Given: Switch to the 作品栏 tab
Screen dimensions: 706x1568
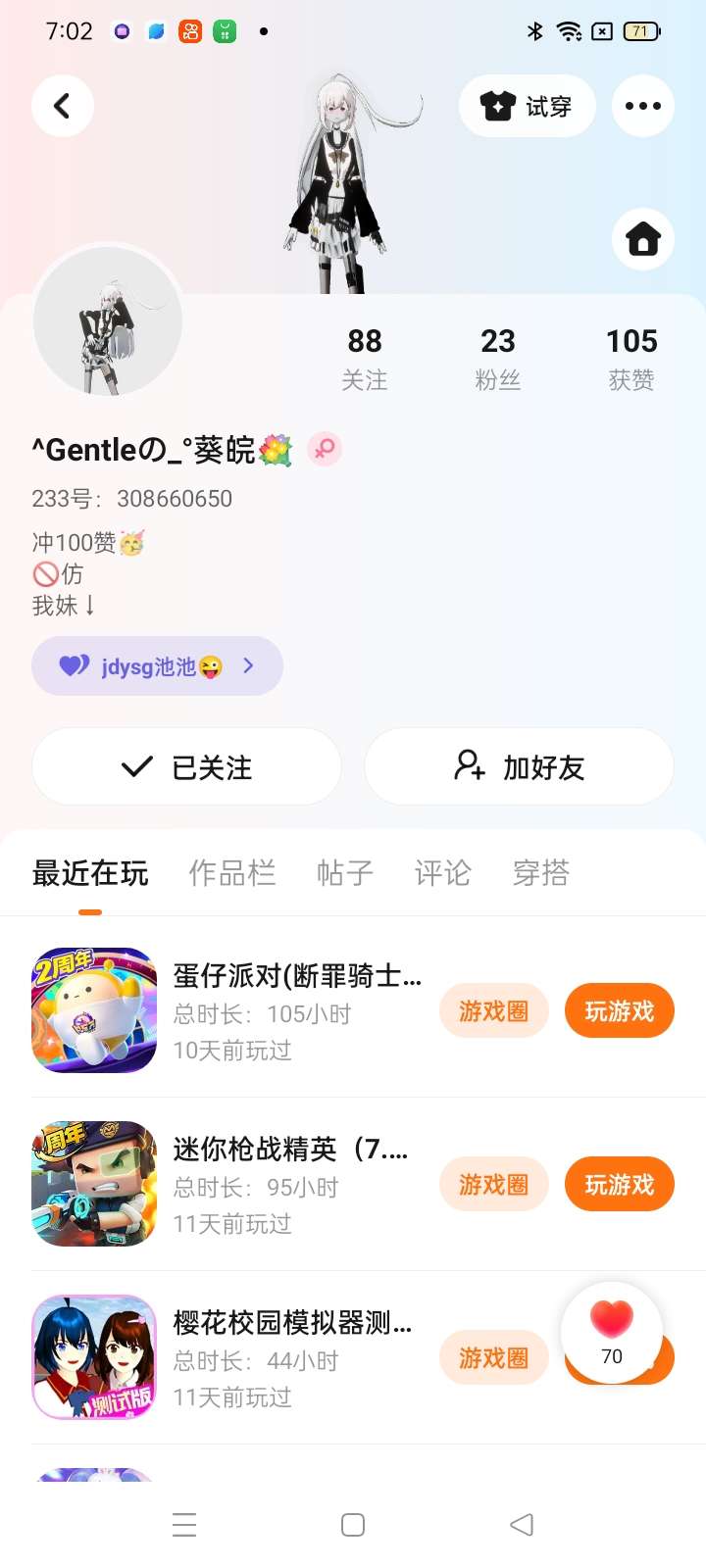Looking at the screenshot, I should (x=231, y=872).
